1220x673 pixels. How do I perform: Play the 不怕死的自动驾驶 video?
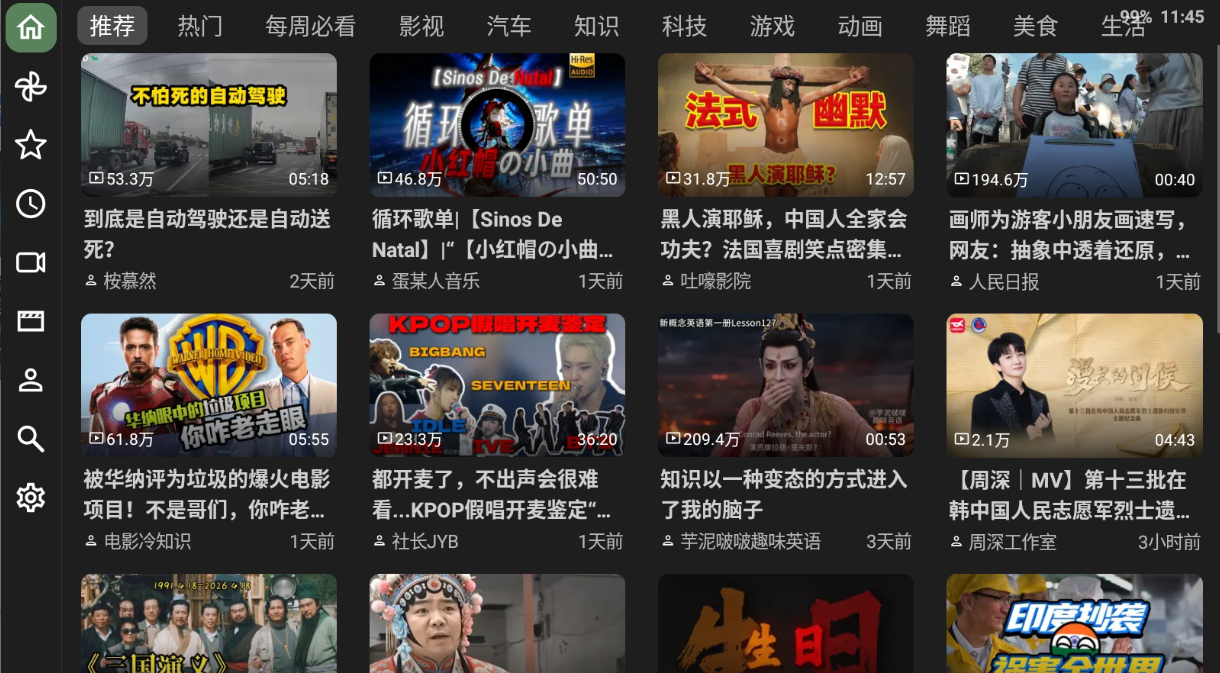209,125
